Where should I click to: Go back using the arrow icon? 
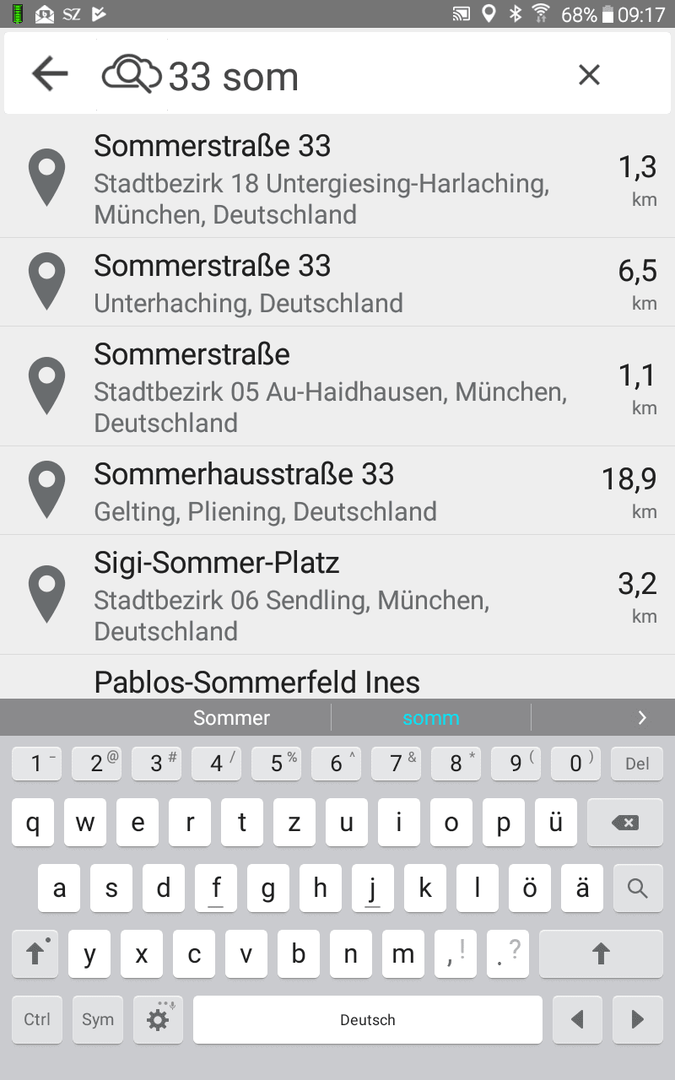point(50,74)
